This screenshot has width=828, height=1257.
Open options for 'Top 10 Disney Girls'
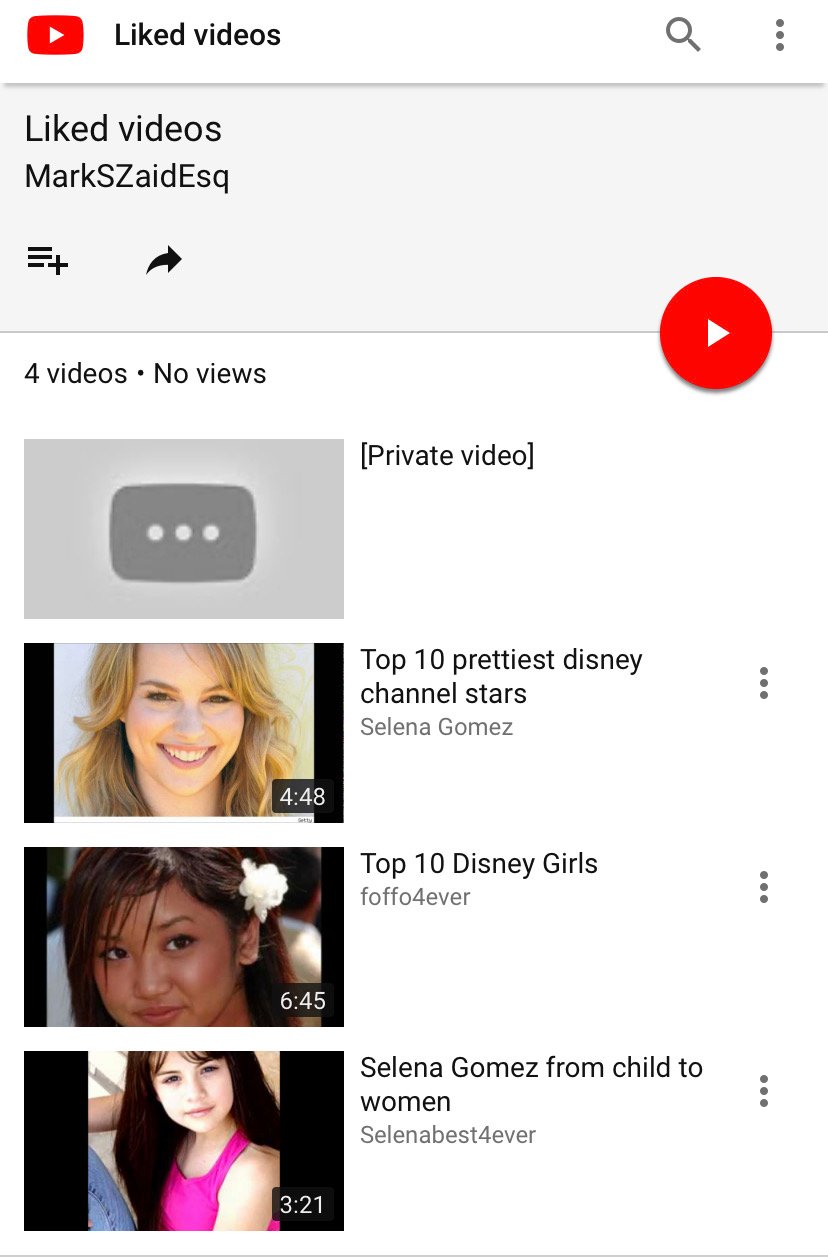(x=764, y=887)
